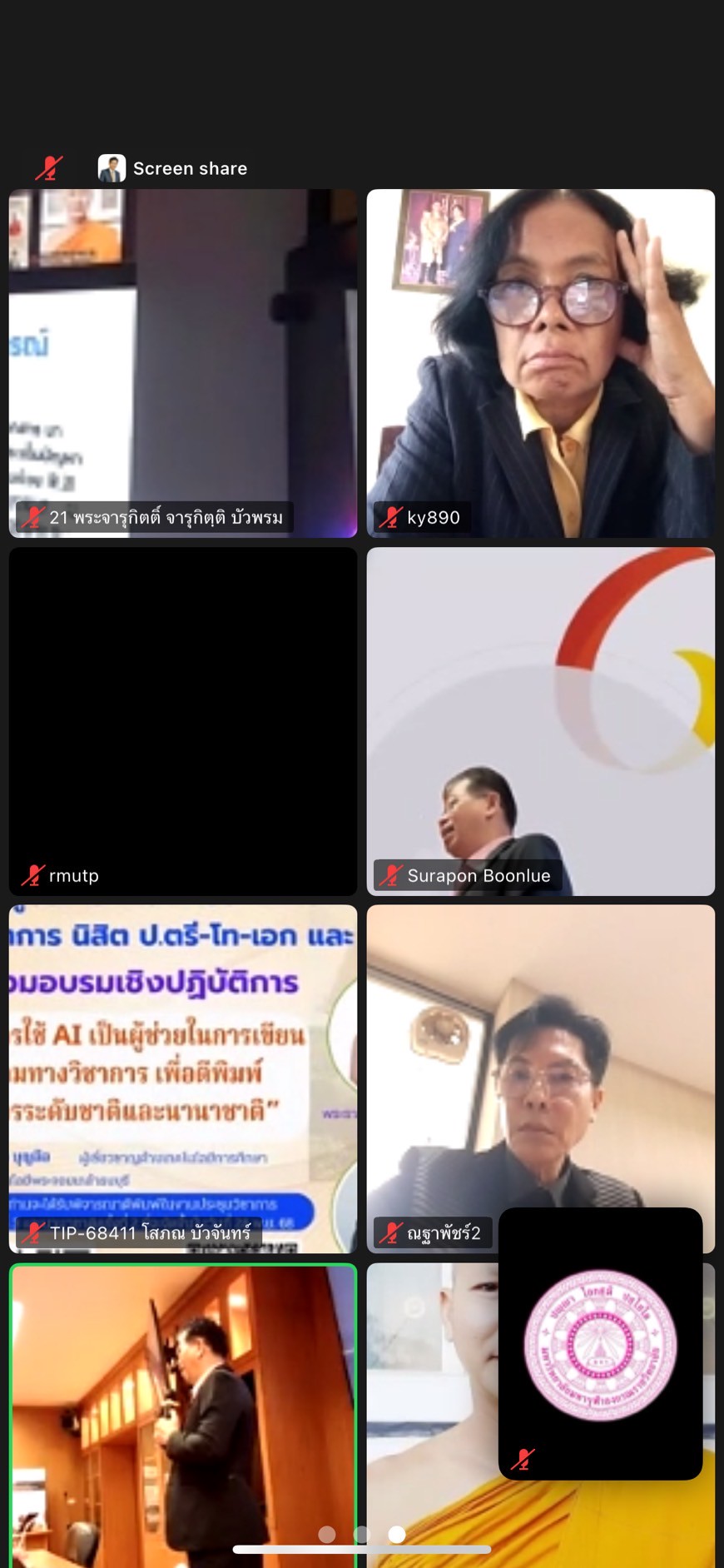Select the active speaker tile with green border

tap(183, 1416)
